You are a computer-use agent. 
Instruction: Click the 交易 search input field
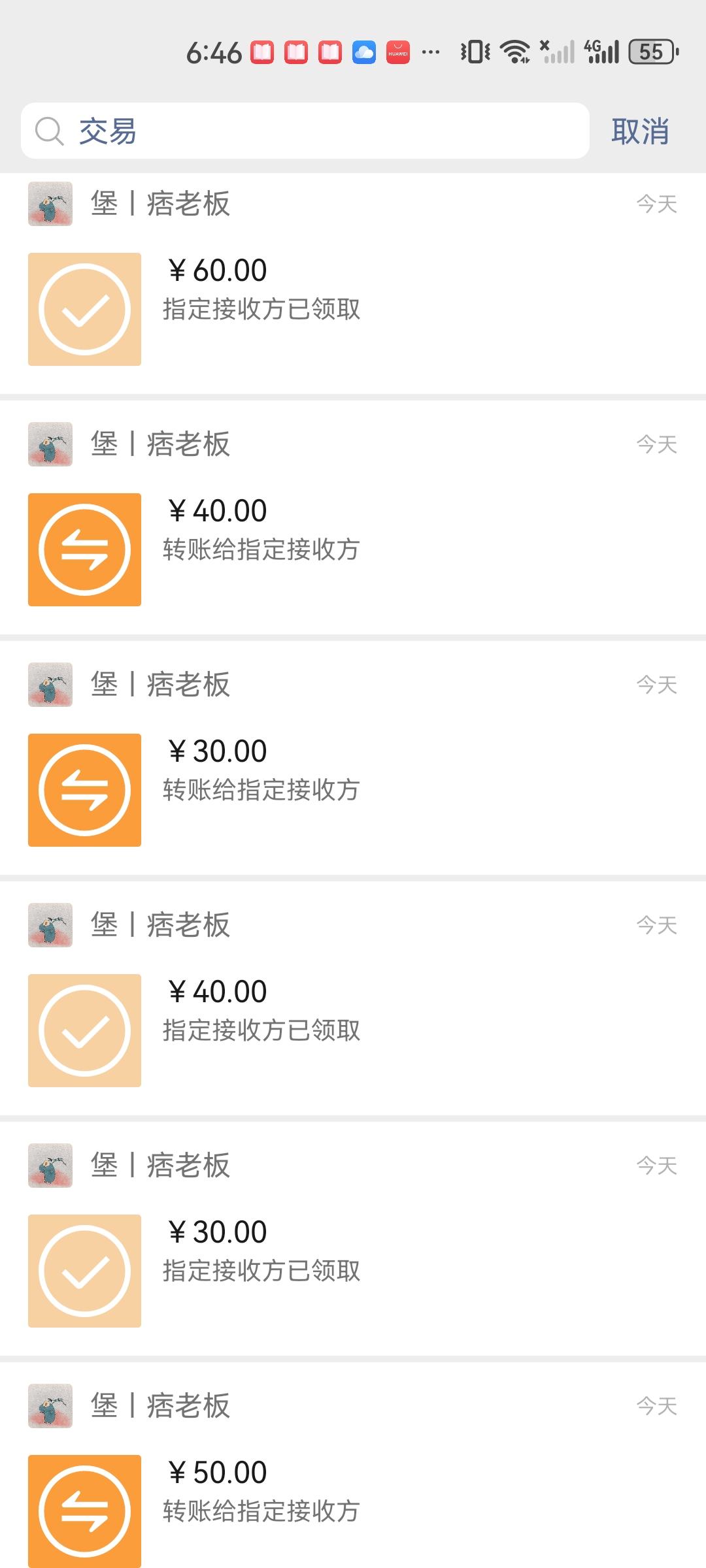[x=261, y=131]
